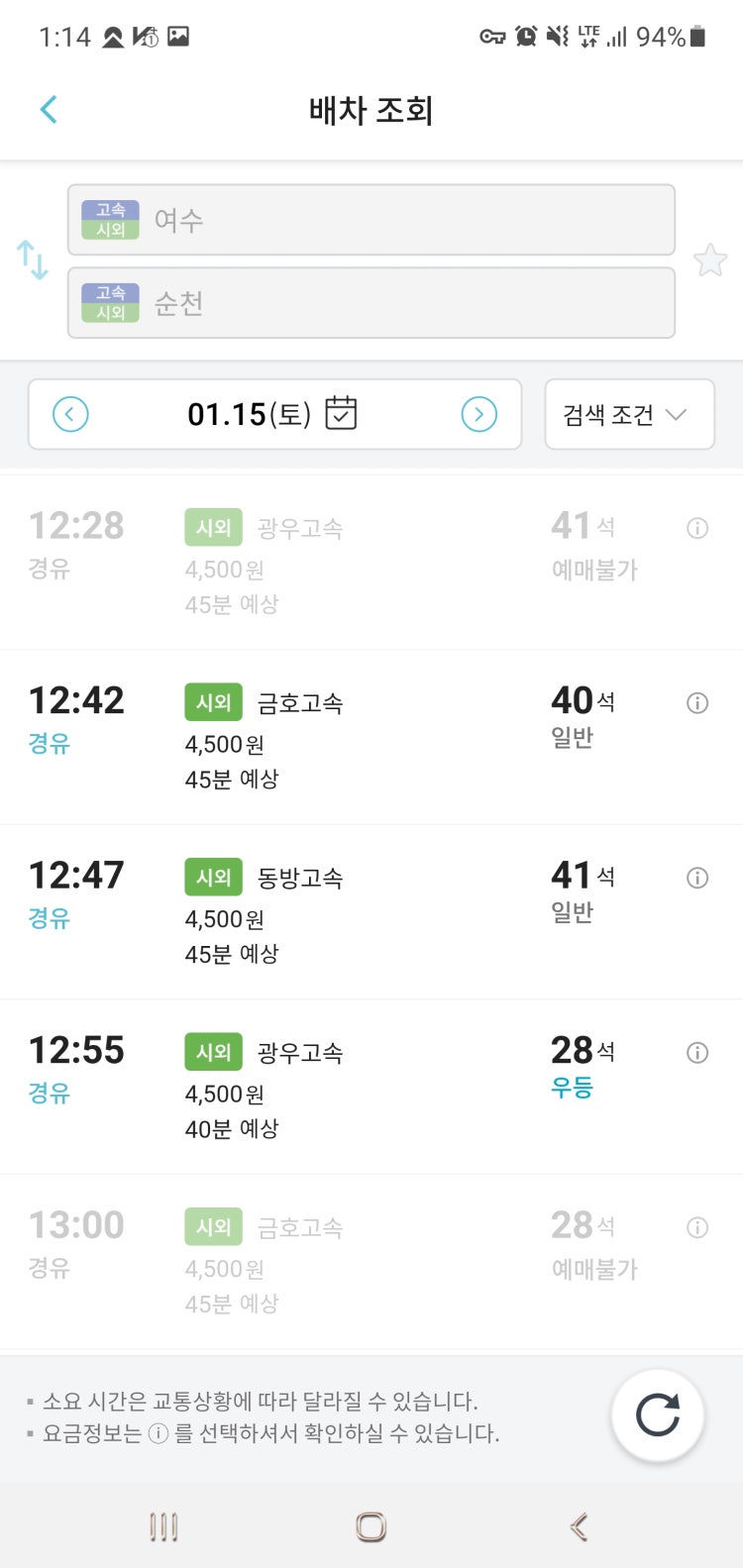
Task: View fare info for the 13:00 bus
Action: point(697,1227)
